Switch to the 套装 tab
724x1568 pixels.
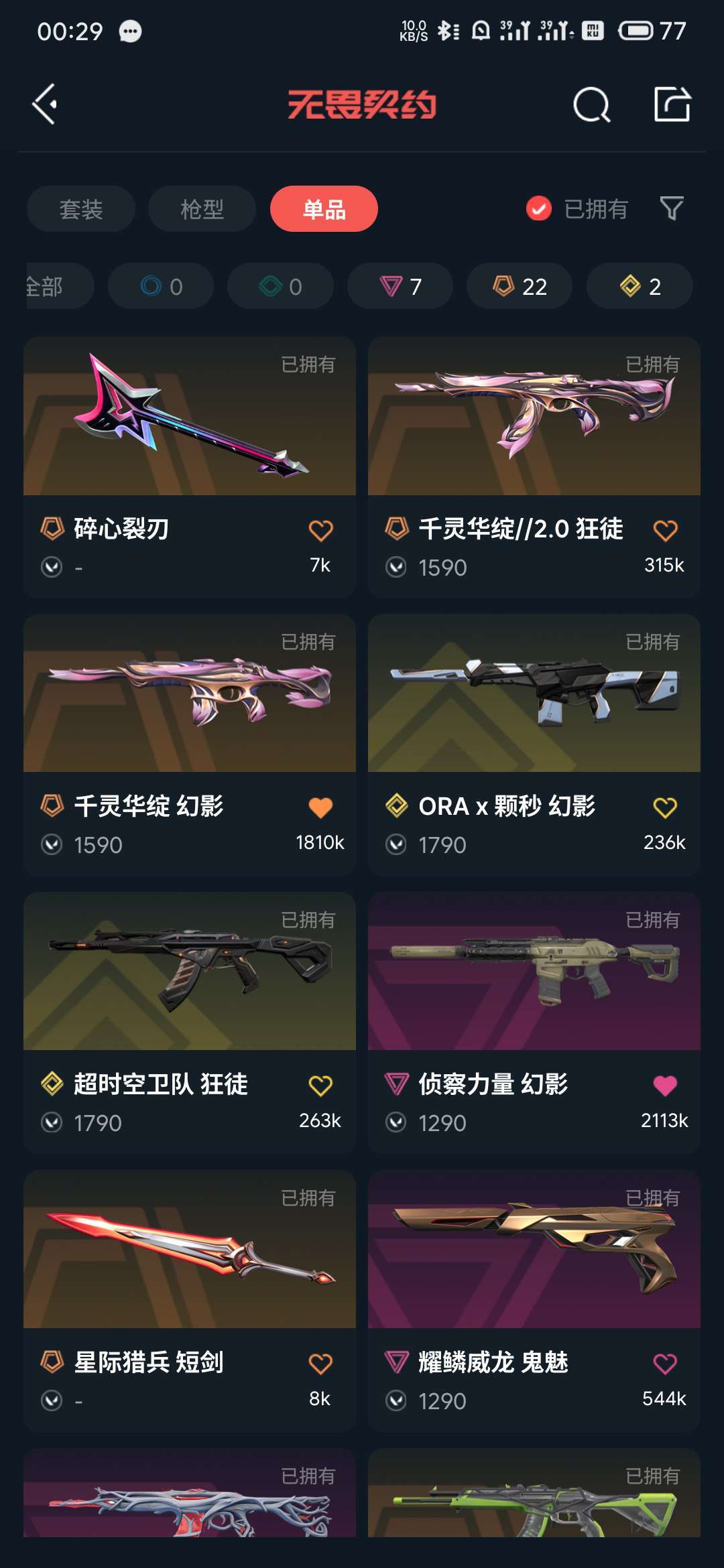(81, 209)
